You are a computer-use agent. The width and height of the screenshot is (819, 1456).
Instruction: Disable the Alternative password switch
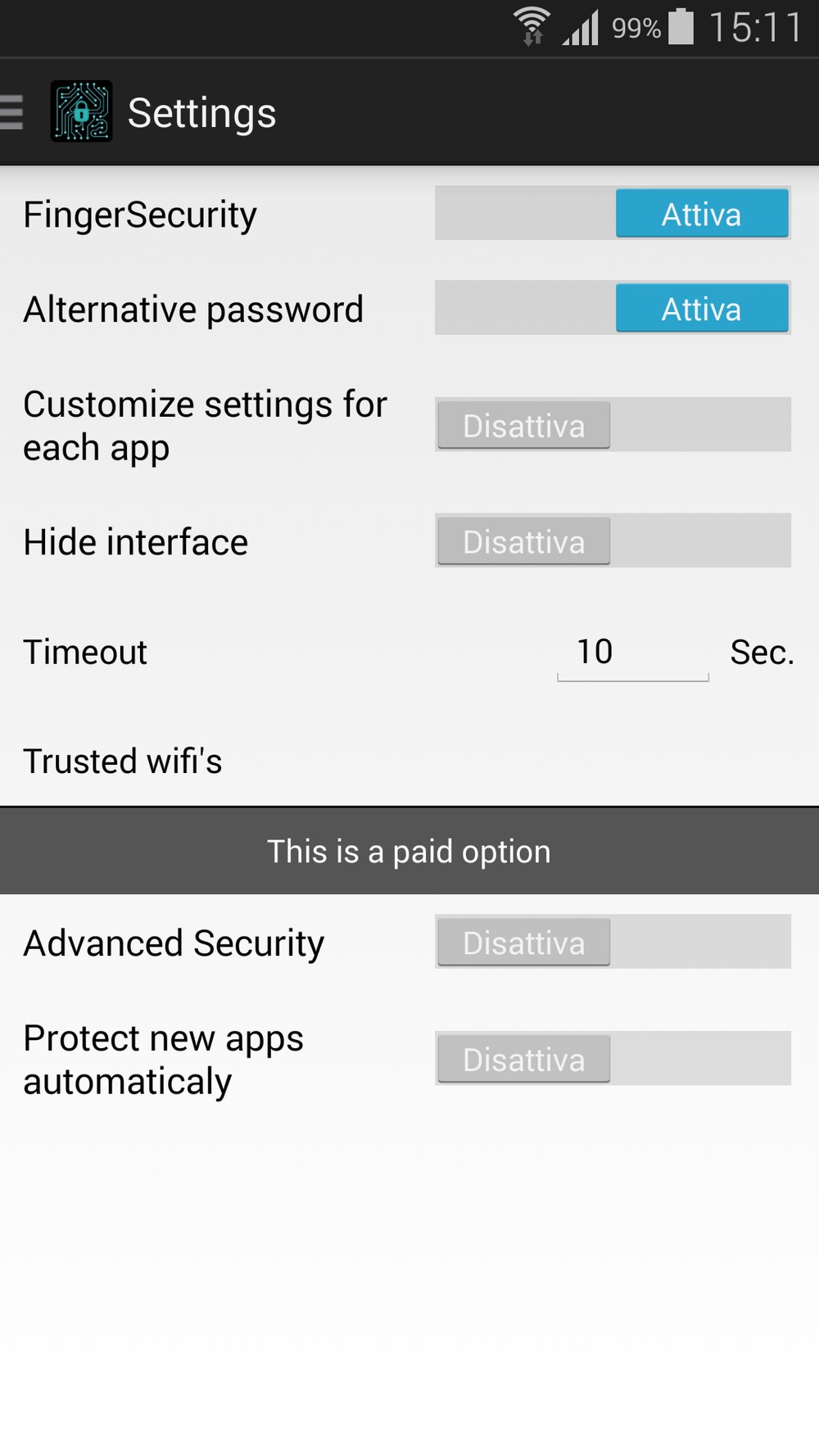(613, 309)
